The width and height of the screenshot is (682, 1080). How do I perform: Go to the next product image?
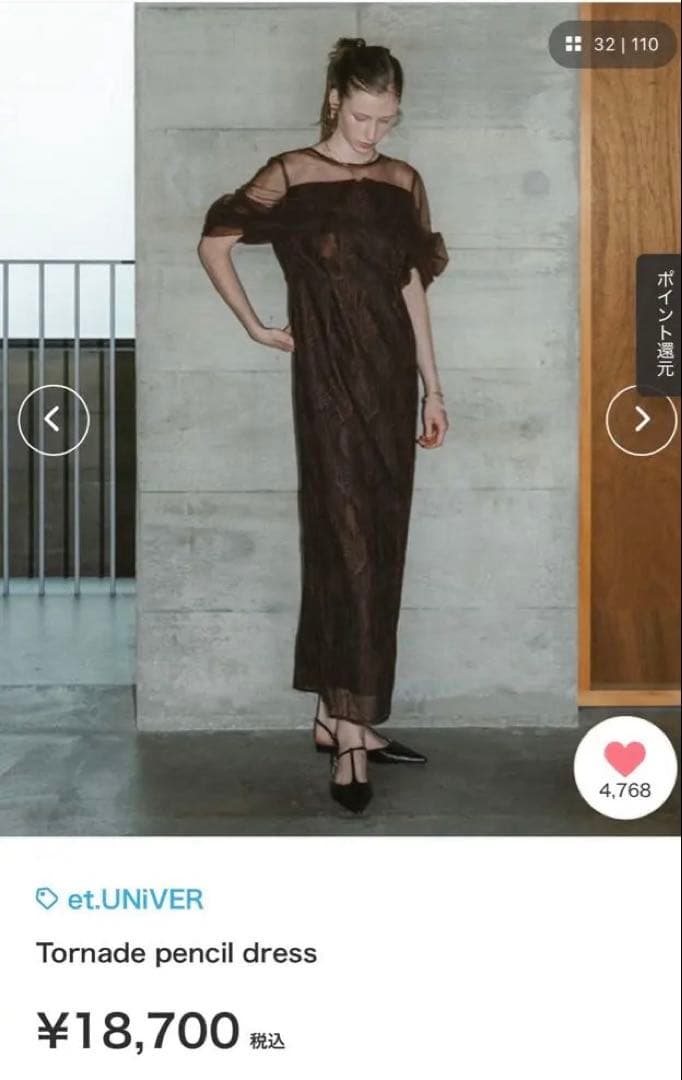coord(641,420)
